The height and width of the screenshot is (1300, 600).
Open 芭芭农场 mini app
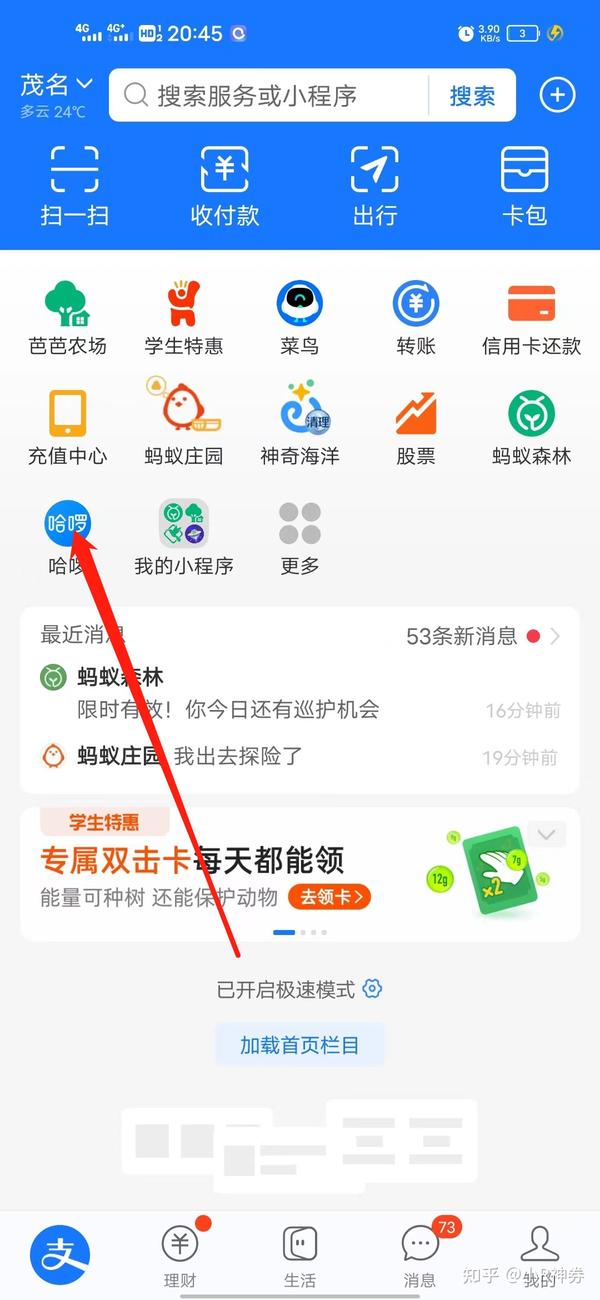(67, 318)
